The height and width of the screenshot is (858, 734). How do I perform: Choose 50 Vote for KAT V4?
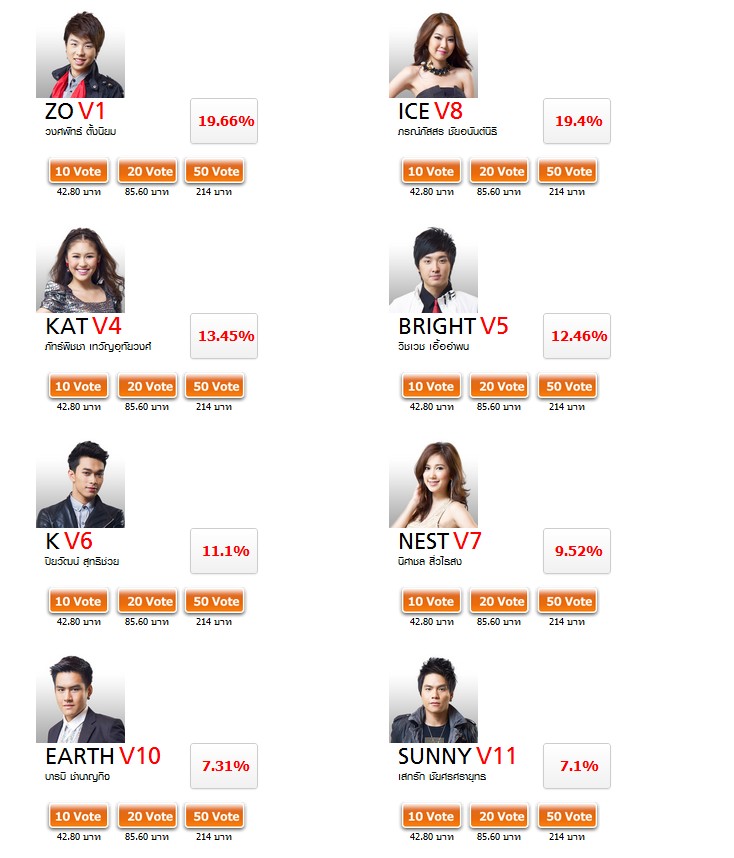point(215,386)
